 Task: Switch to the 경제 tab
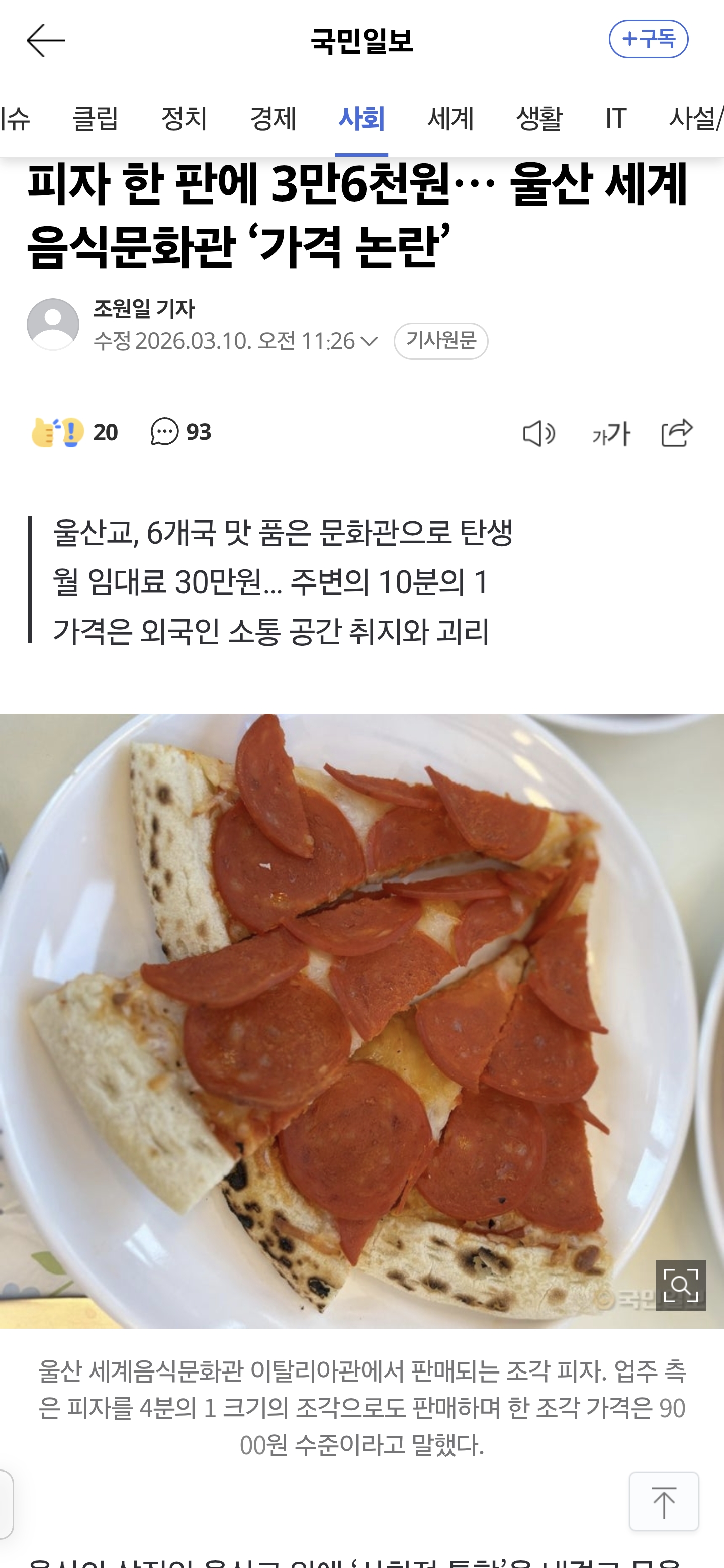pyautogui.click(x=273, y=118)
